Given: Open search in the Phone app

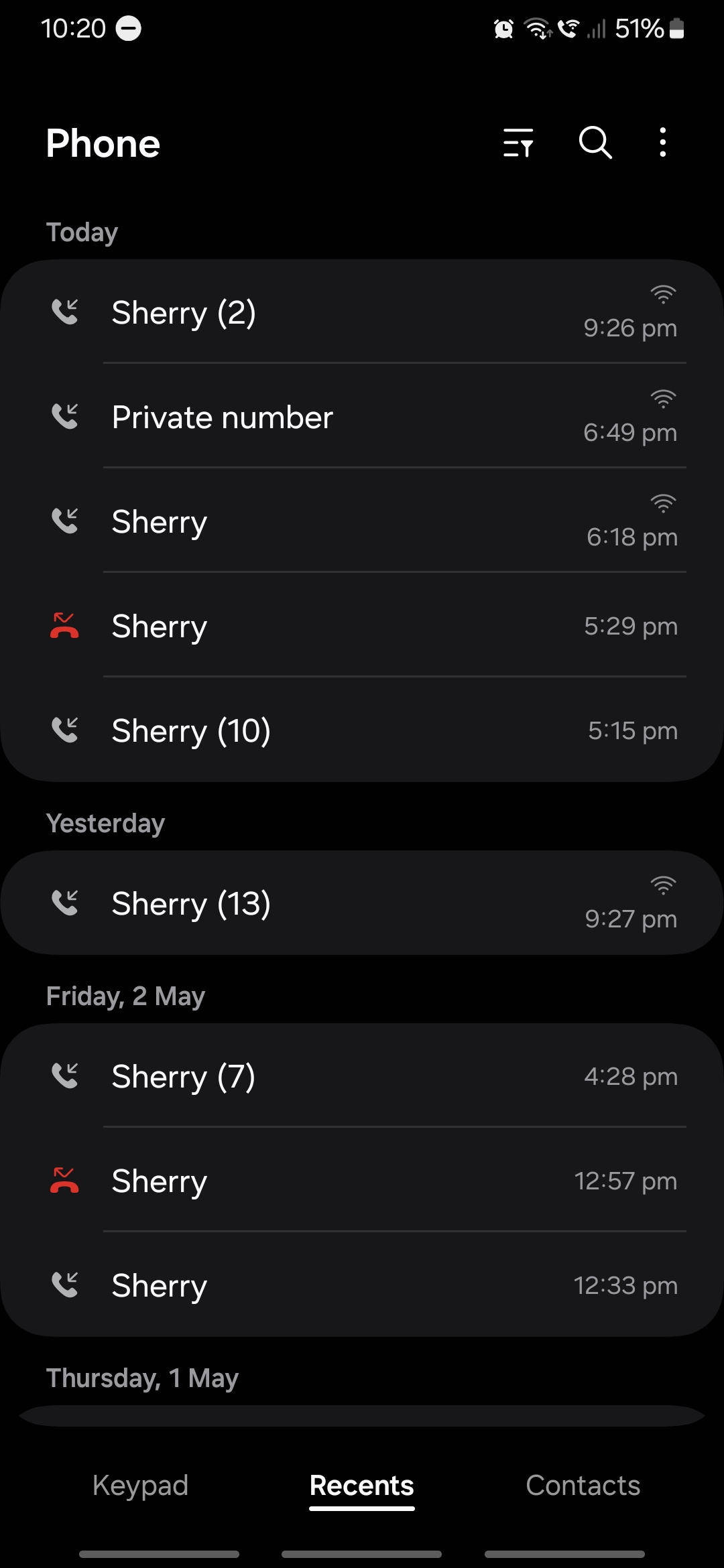Looking at the screenshot, I should point(595,143).
